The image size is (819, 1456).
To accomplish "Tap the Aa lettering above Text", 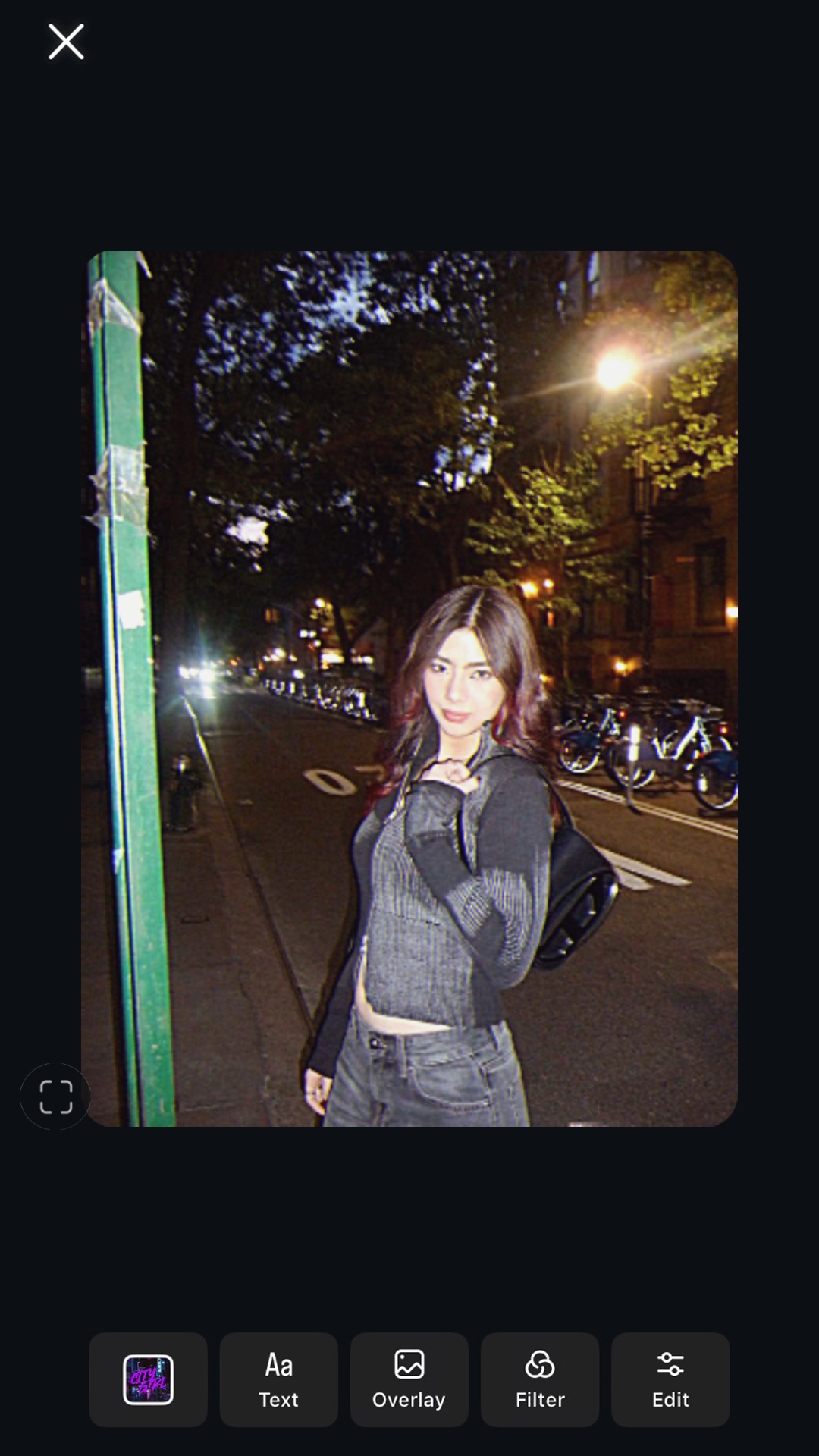I will click(x=278, y=1363).
